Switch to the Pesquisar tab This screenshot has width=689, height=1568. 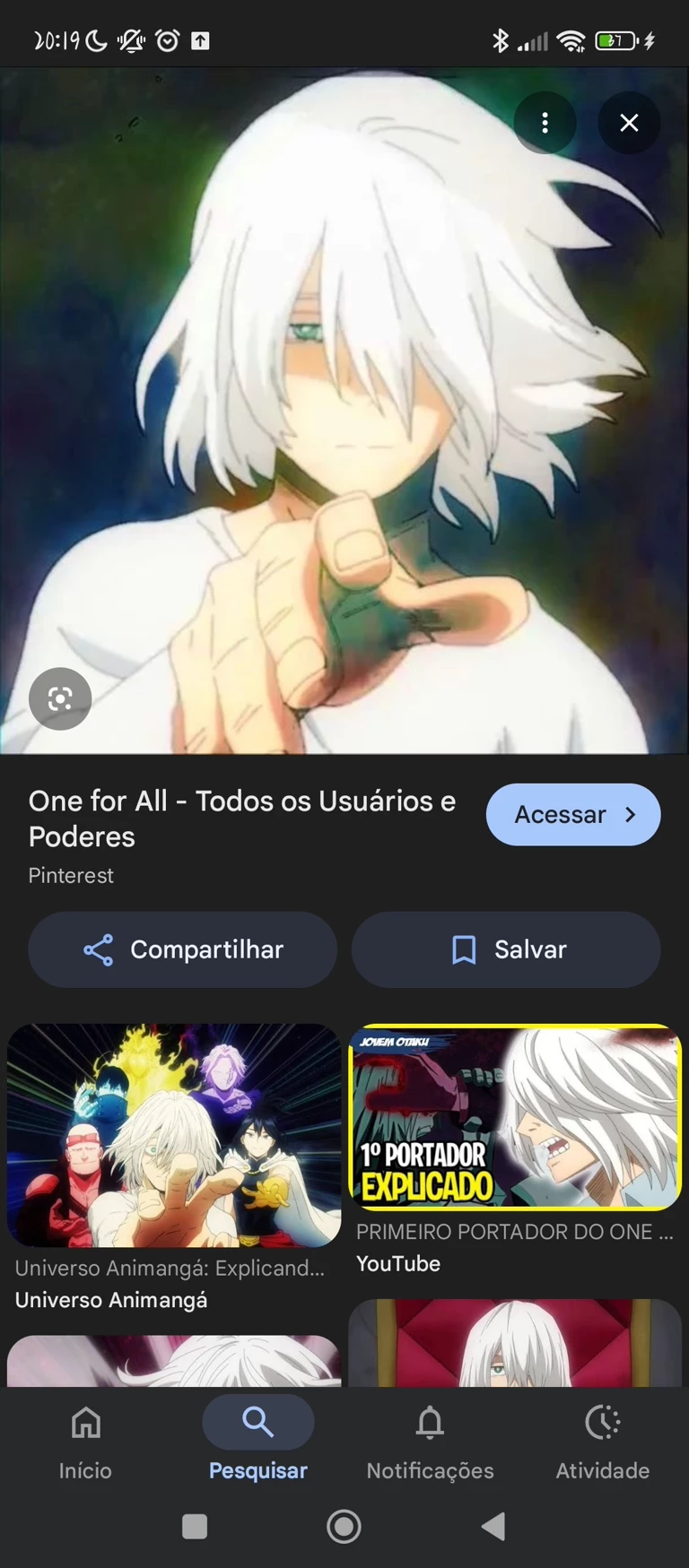(257, 1438)
